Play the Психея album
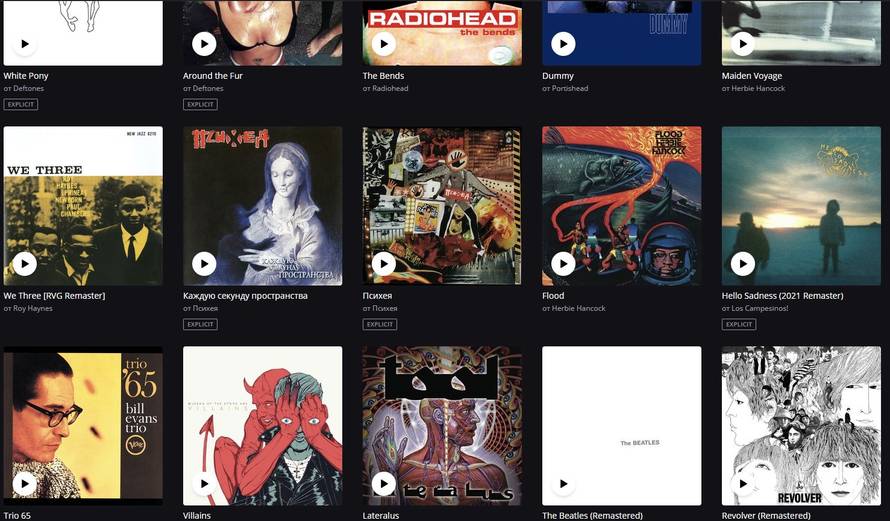This screenshot has width=890, height=521. 383,264
